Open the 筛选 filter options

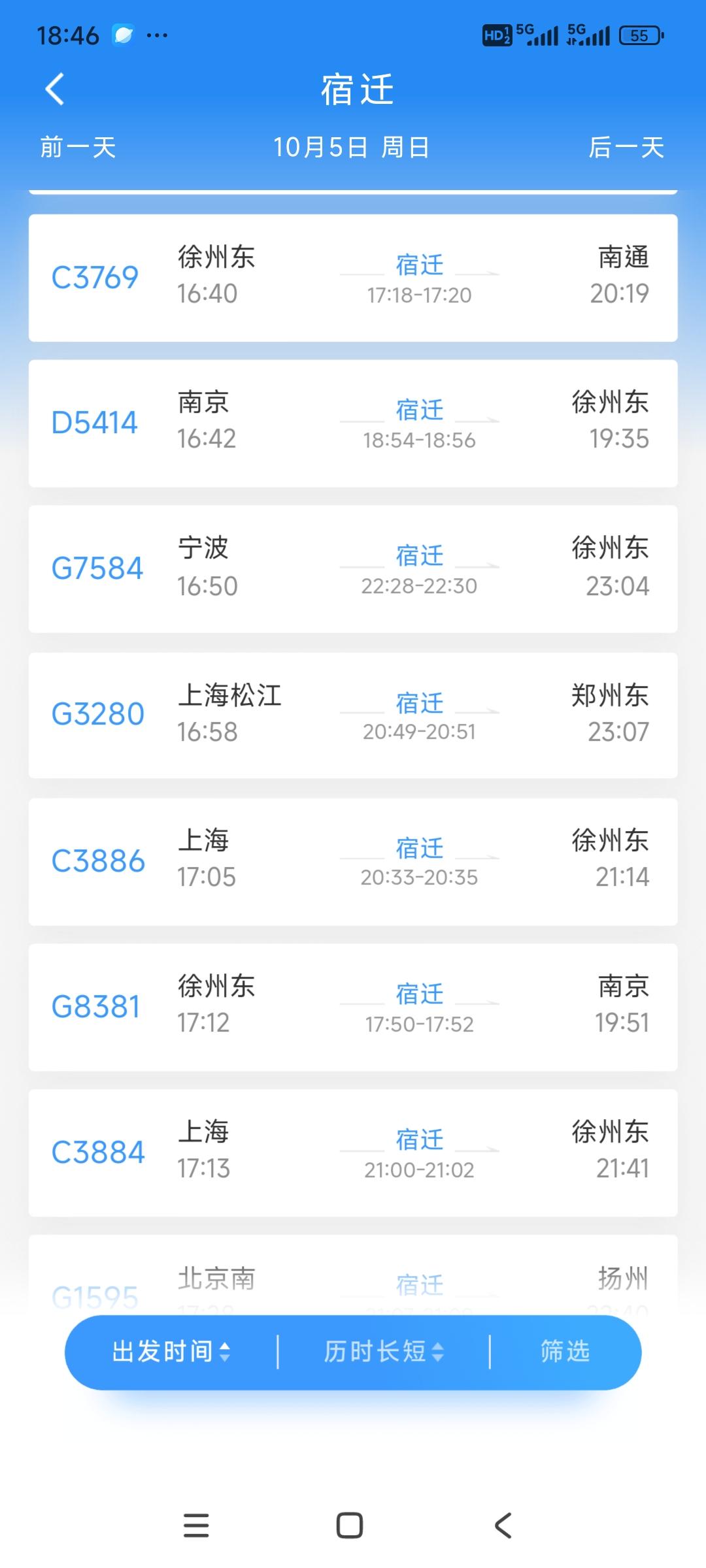pos(565,1352)
